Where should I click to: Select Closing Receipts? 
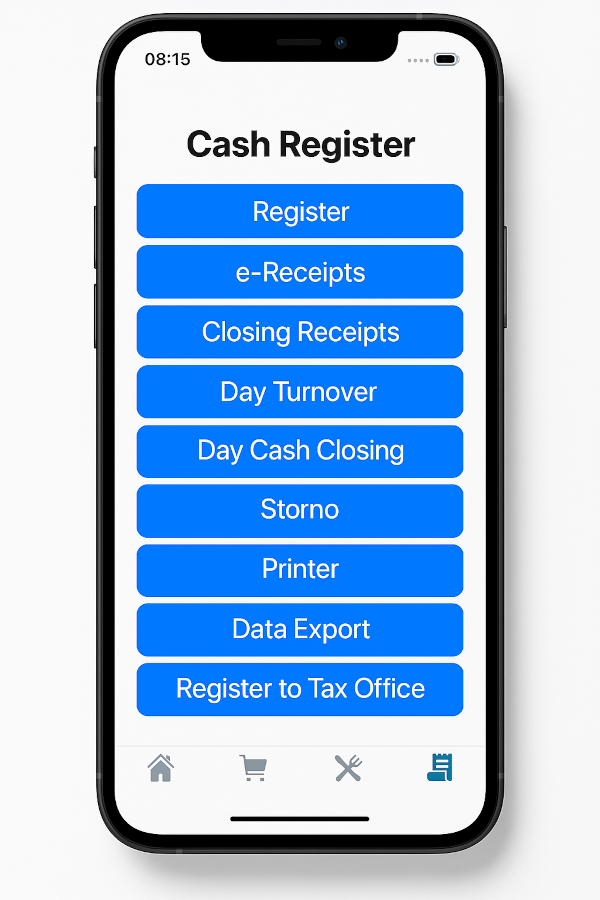(x=300, y=332)
